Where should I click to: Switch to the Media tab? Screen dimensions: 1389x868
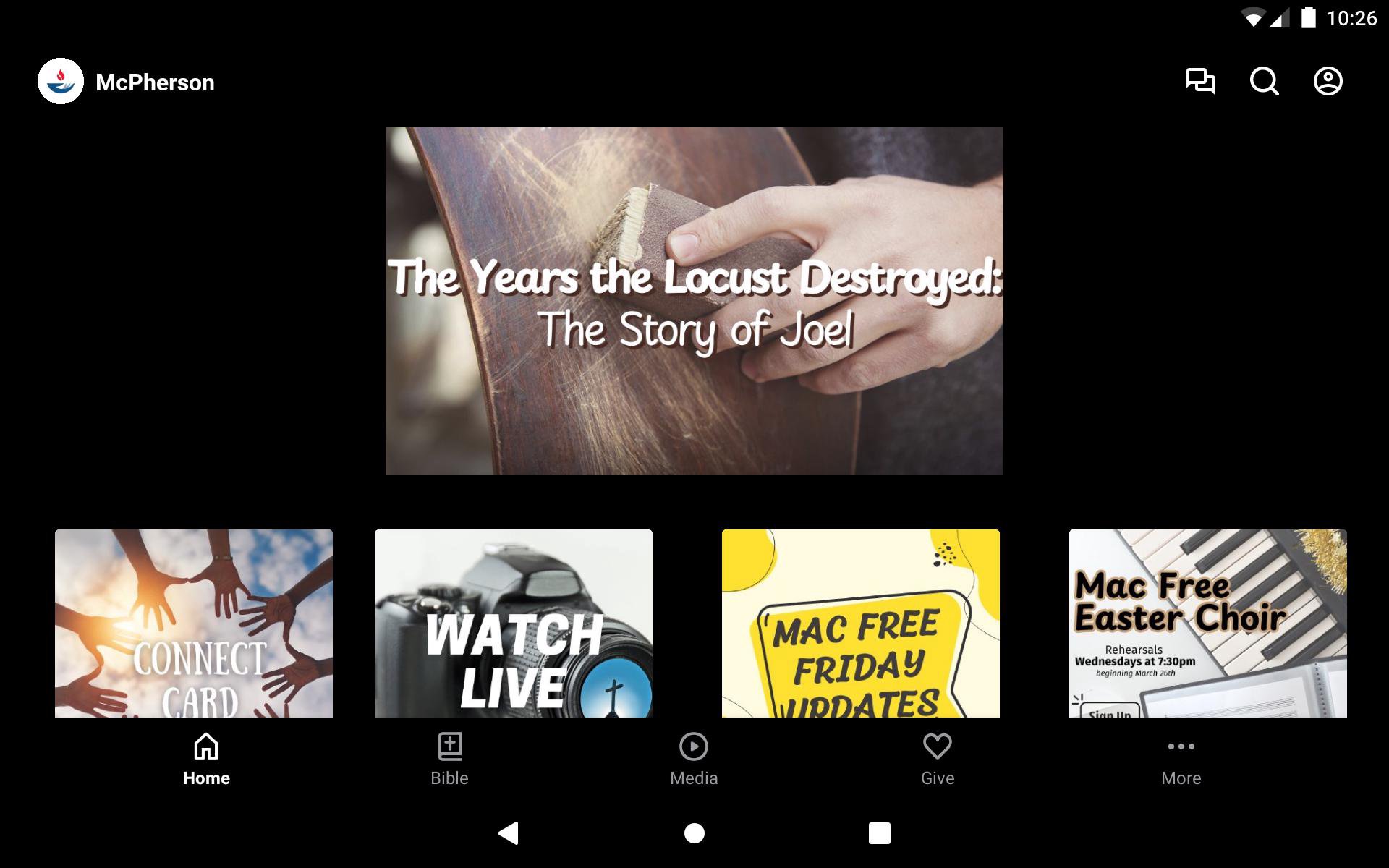693,759
